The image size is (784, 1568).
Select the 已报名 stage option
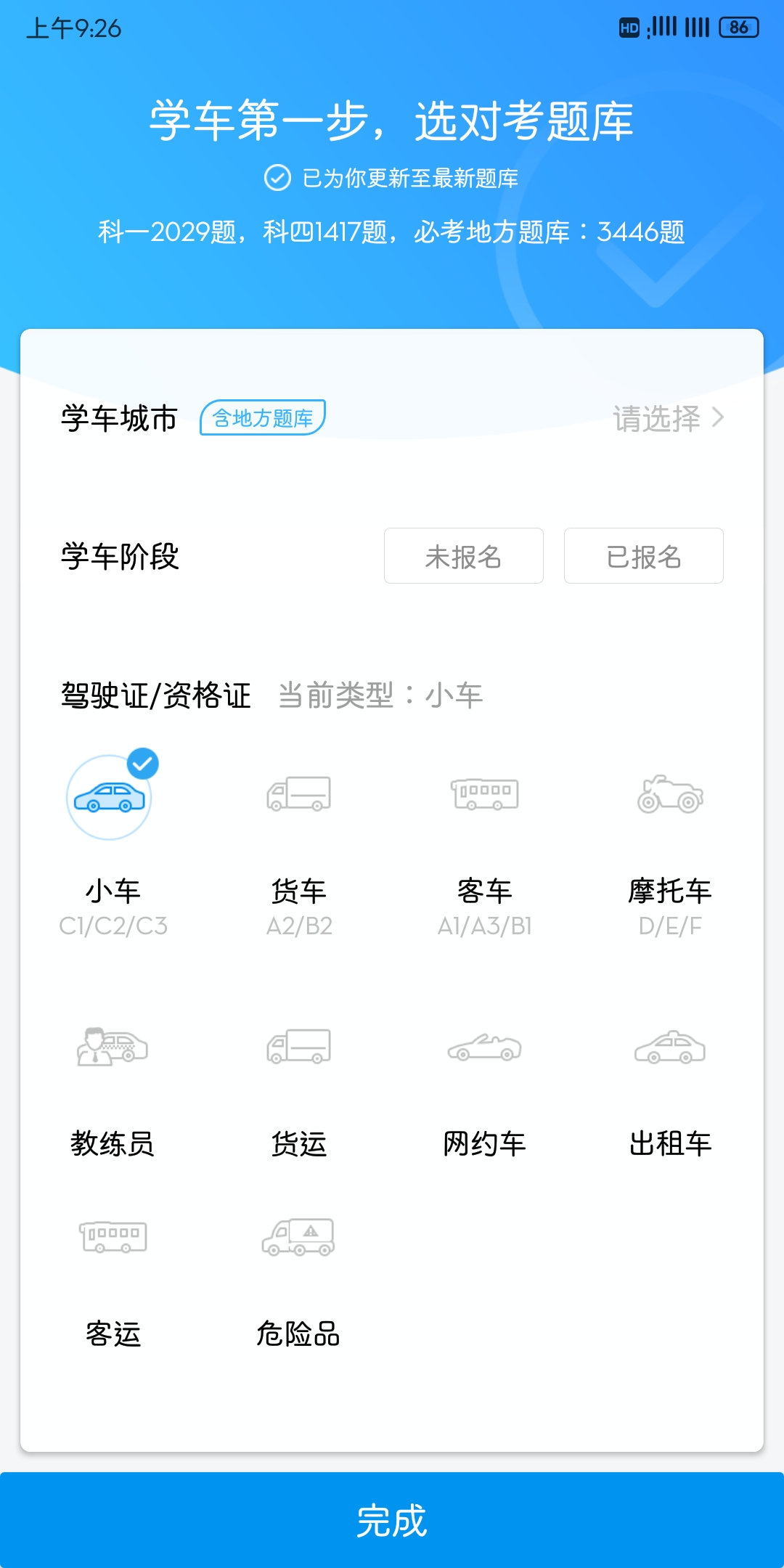coord(644,556)
